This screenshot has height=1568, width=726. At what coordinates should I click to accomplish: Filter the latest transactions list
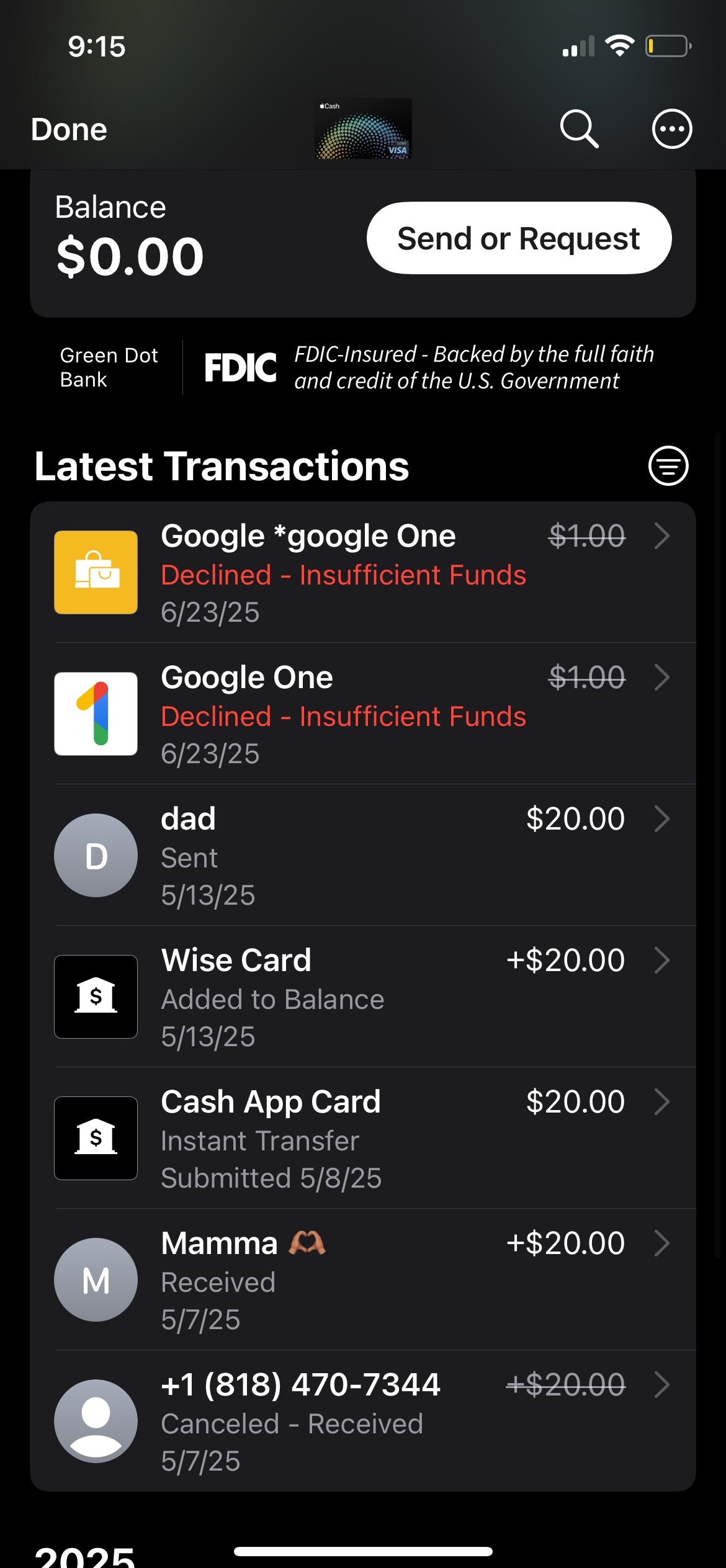click(x=668, y=465)
